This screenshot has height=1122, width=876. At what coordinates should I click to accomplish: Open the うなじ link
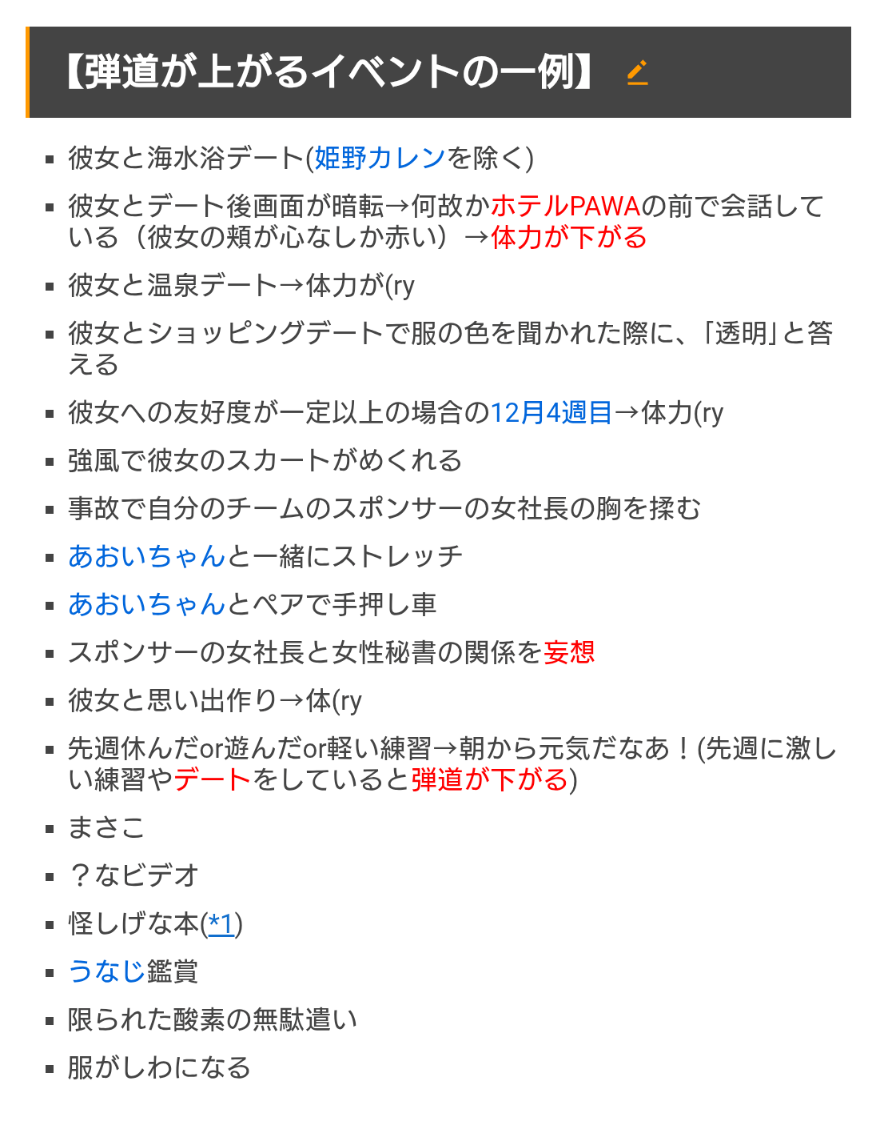106,971
